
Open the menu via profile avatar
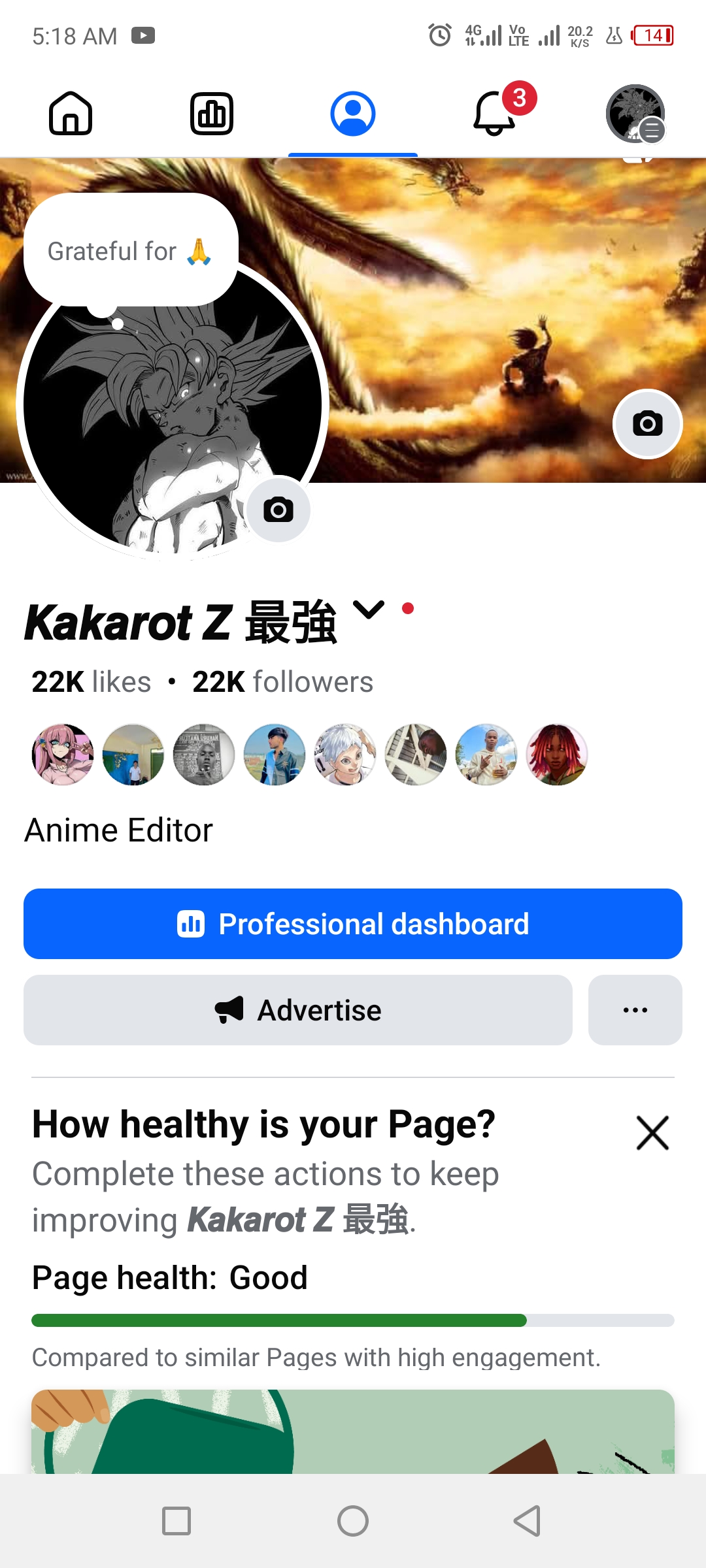pos(635,114)
